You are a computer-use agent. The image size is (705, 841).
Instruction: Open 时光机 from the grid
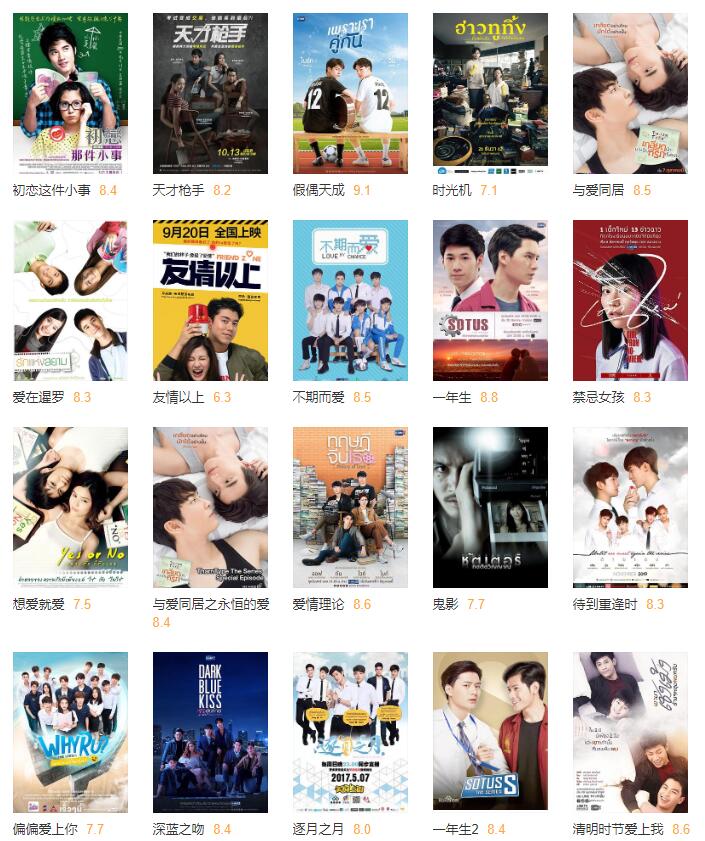pos(490,93)
